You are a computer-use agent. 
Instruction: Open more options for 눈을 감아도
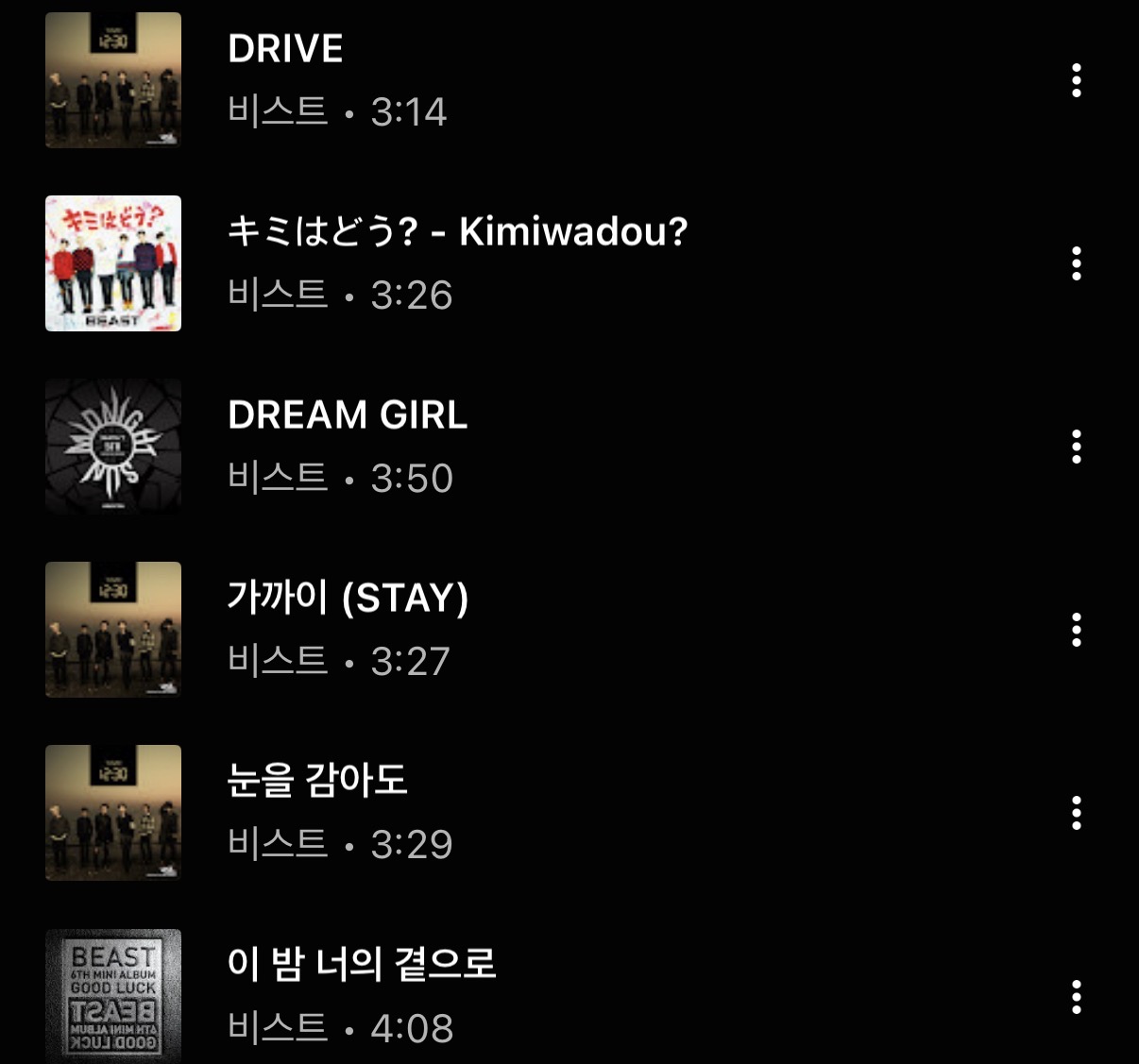pos(1076,814)
